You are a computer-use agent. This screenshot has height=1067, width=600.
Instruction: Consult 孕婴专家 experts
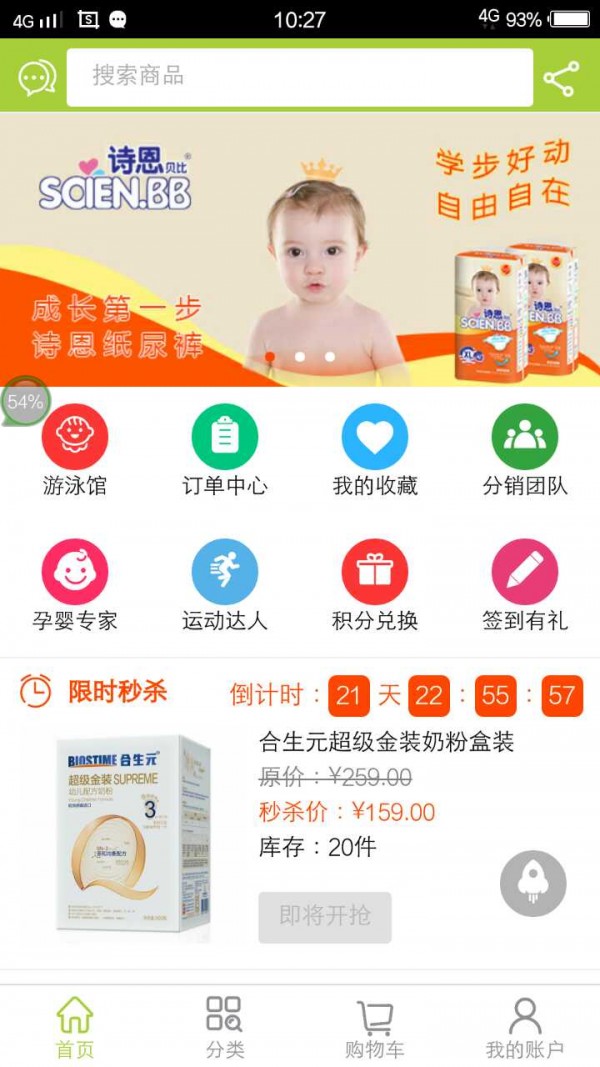(74, 585)
